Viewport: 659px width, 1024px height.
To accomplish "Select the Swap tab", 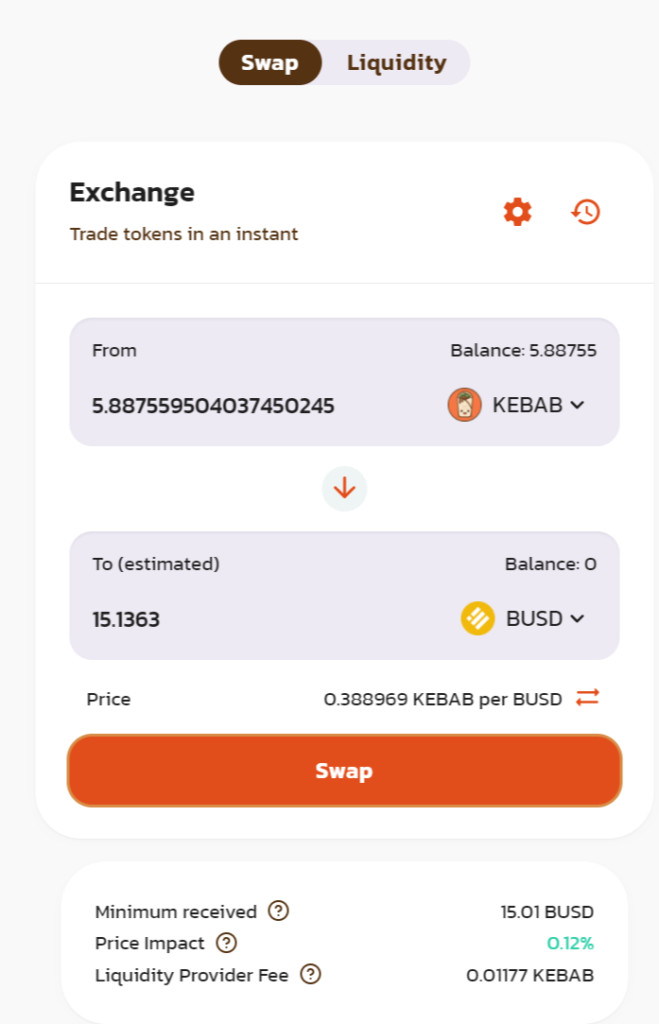I will 270,62.
